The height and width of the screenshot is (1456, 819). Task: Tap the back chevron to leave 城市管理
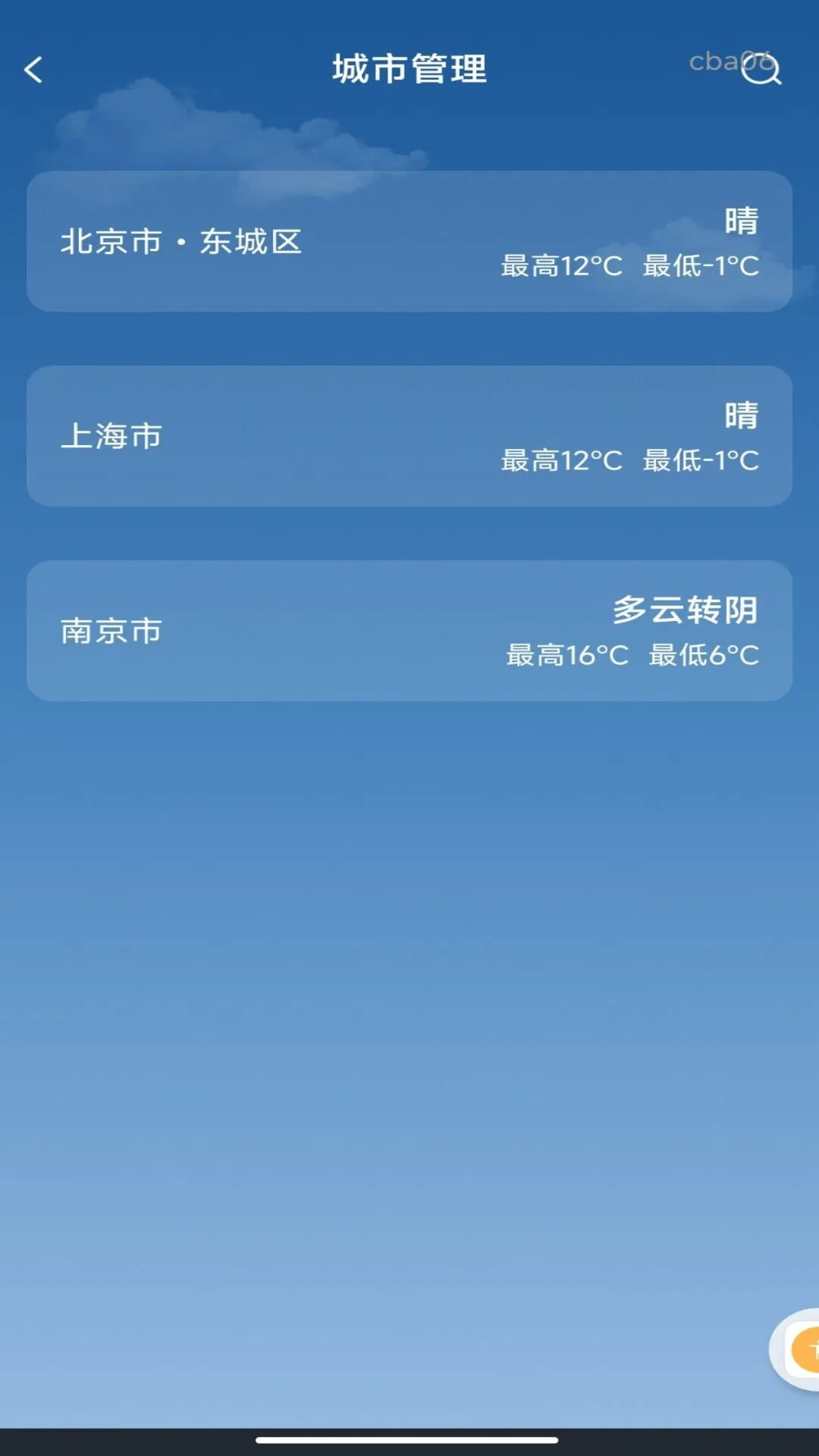click(33, 68)
